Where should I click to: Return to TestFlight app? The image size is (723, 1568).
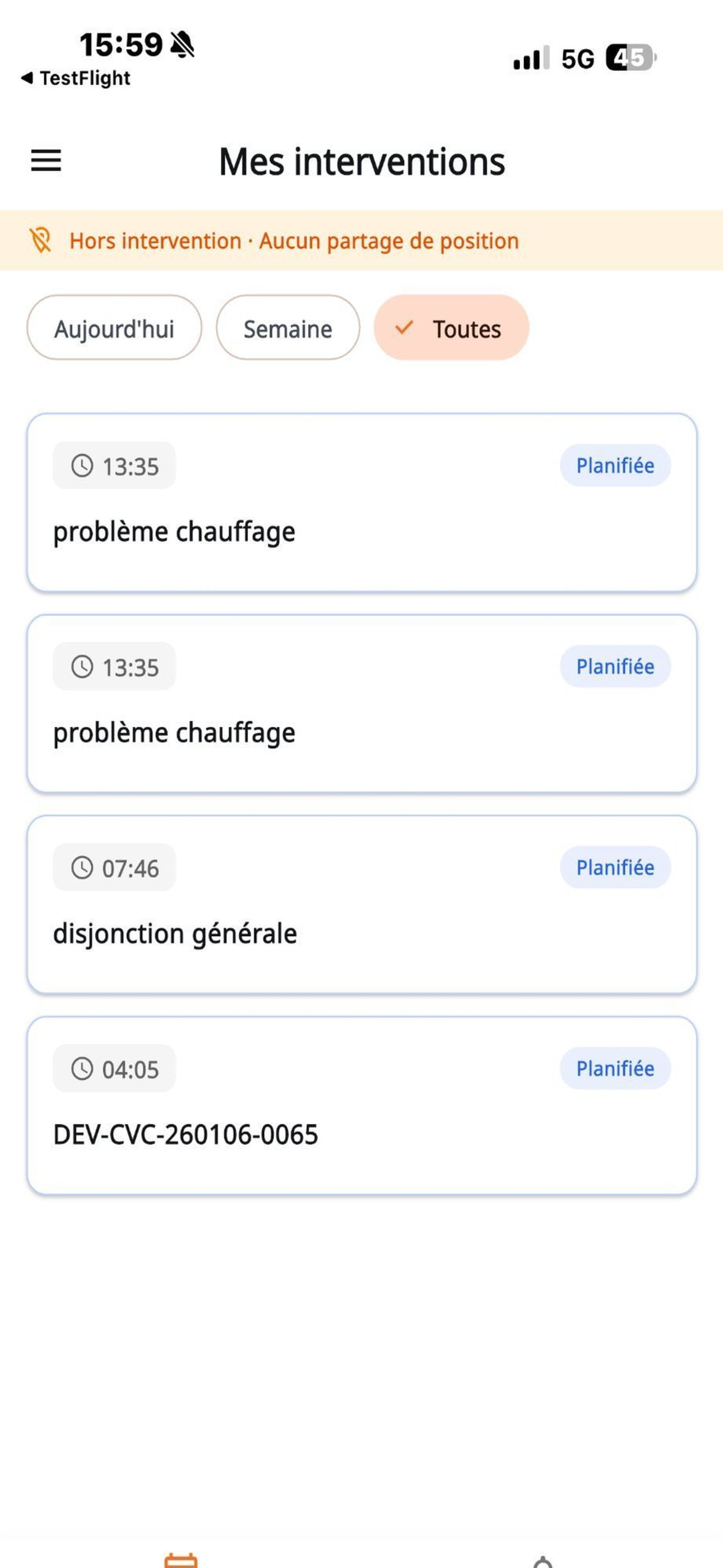pyautogui.click(x=76, y=78)
